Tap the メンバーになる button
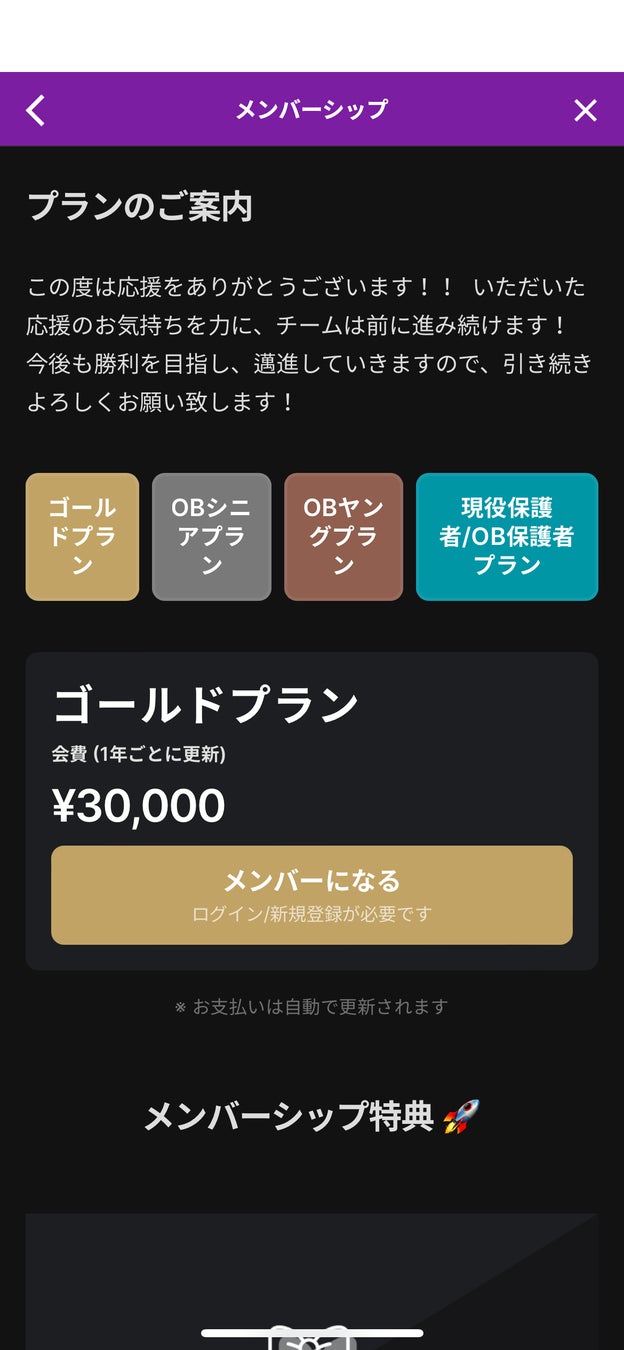Viewport: 624px width, 1350px height. [x=312, y=895]
